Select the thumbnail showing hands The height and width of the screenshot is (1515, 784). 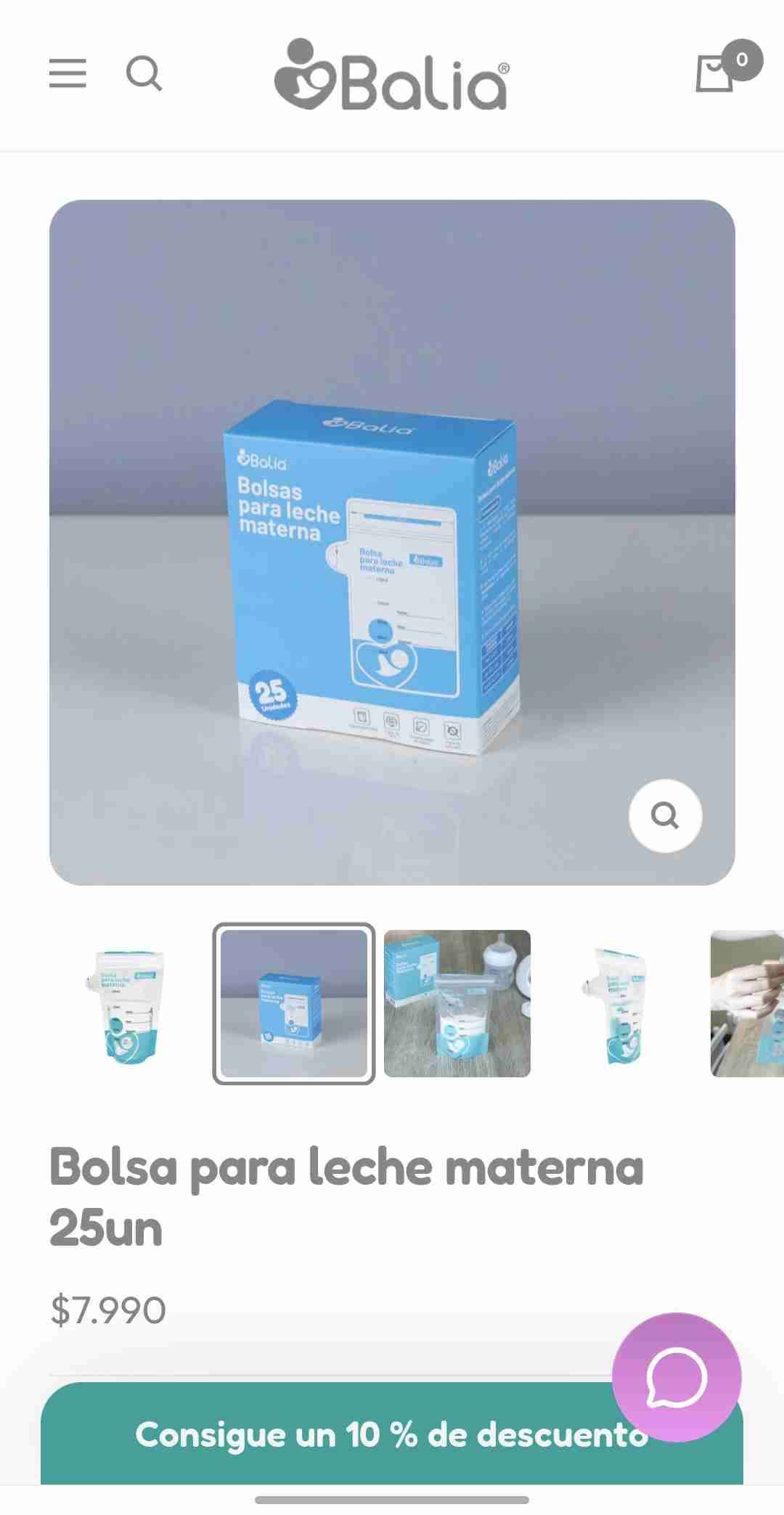748,1004
